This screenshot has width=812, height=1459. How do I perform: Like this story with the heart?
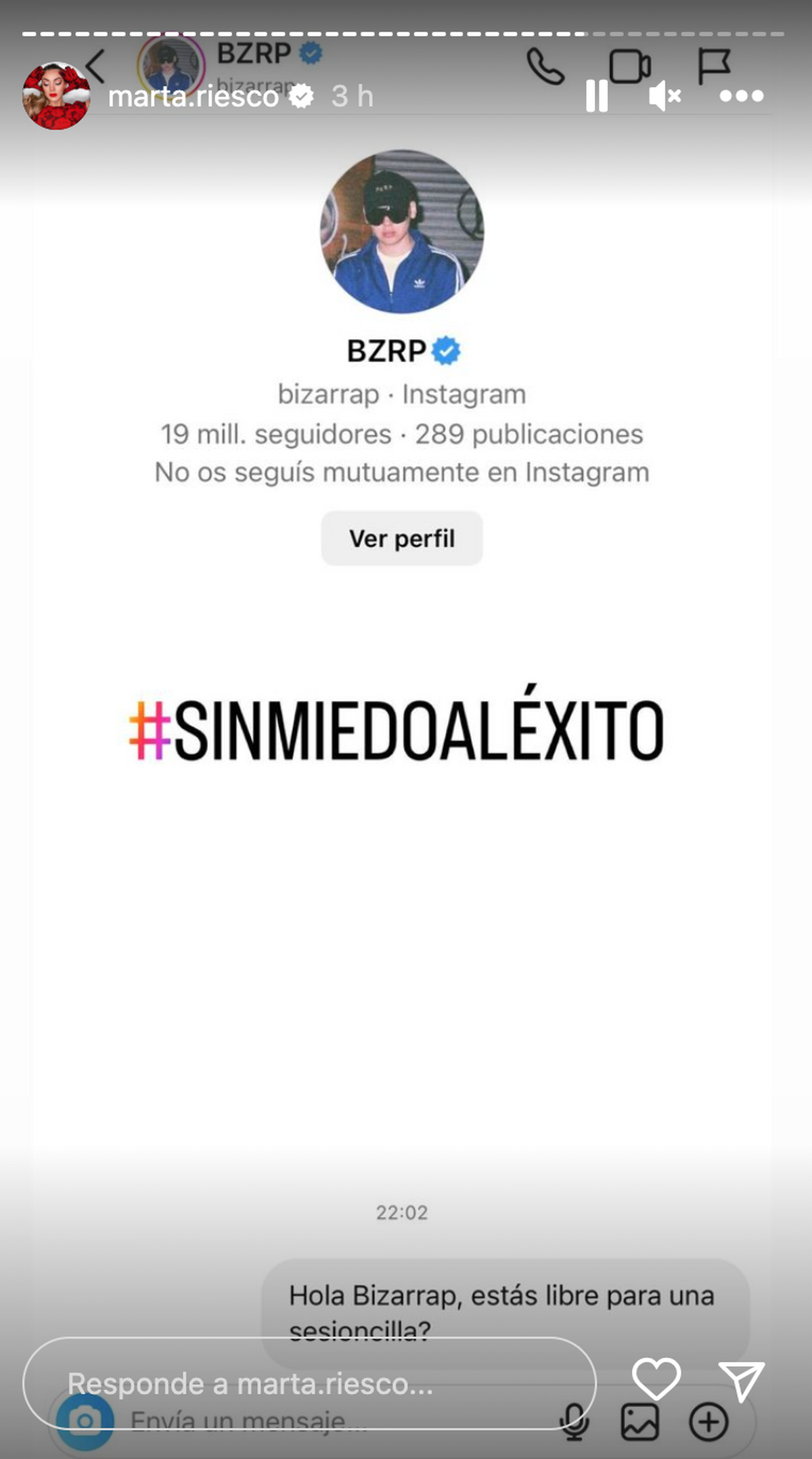[656, 1379]
